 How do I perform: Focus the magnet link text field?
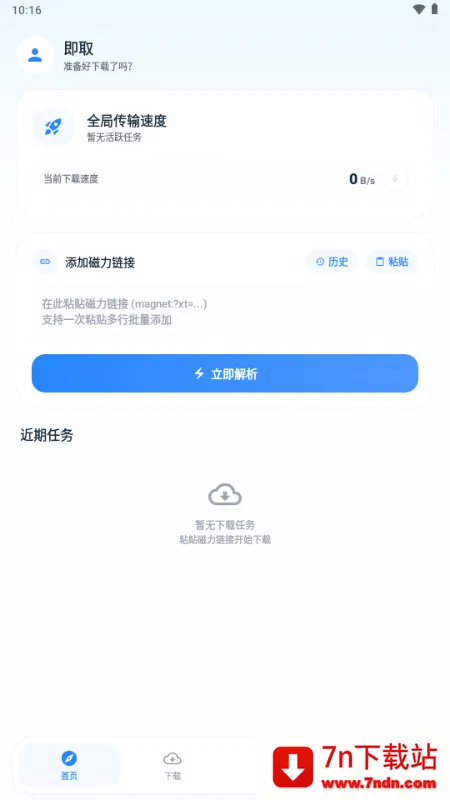click(224, 312)
